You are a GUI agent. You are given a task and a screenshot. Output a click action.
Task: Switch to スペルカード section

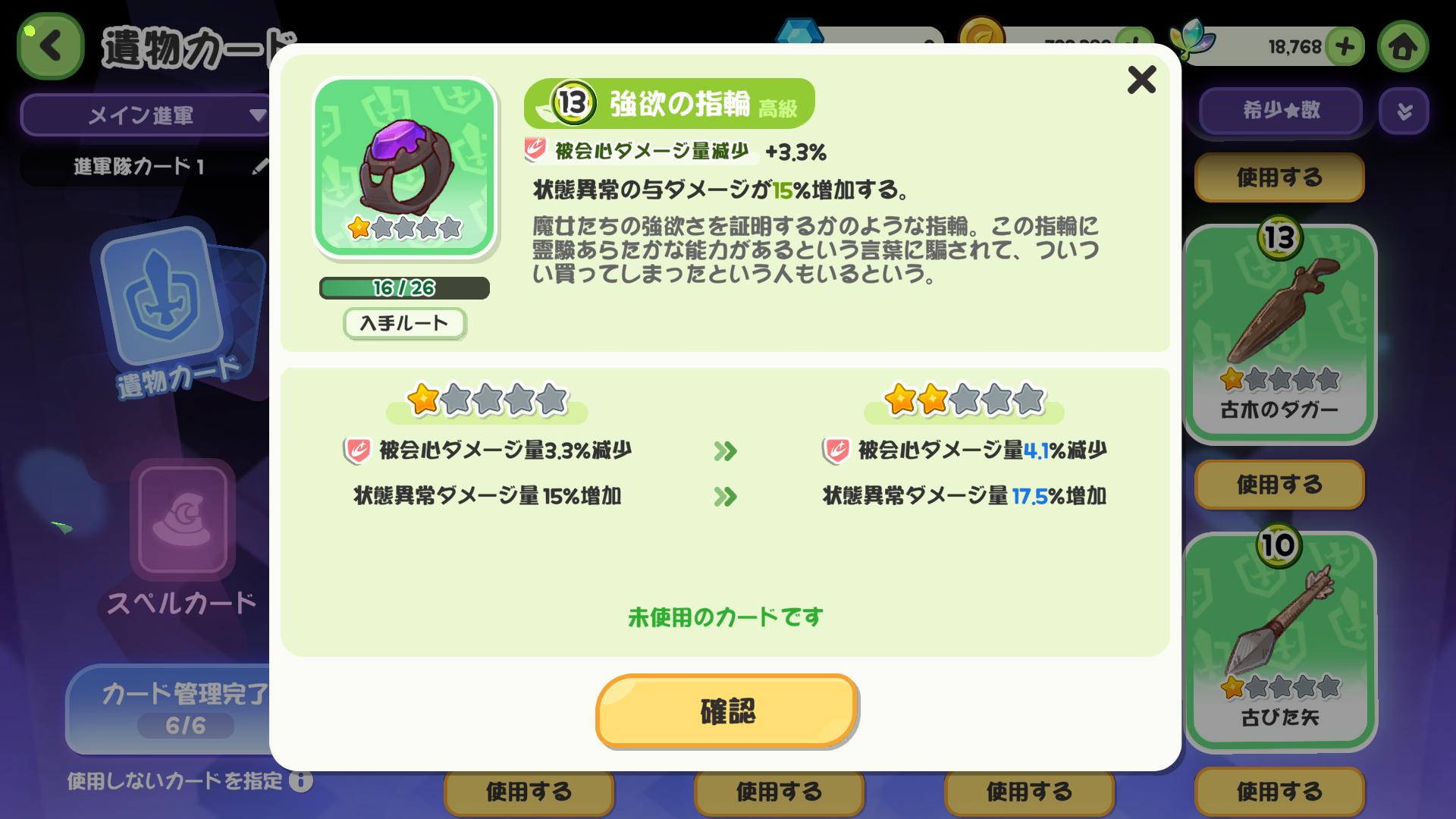(x=182, y=538)
